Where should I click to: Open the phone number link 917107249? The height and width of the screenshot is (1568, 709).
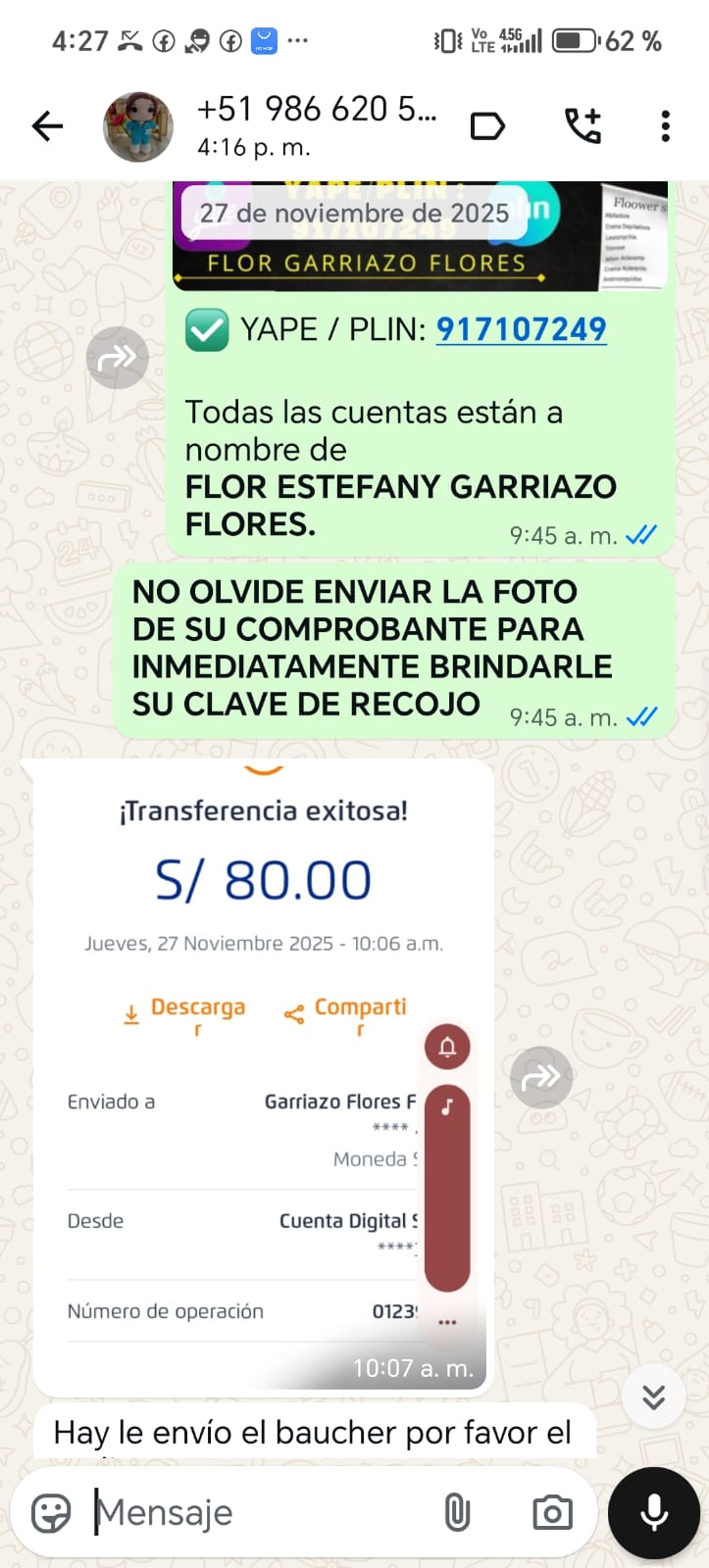[521, 329]
